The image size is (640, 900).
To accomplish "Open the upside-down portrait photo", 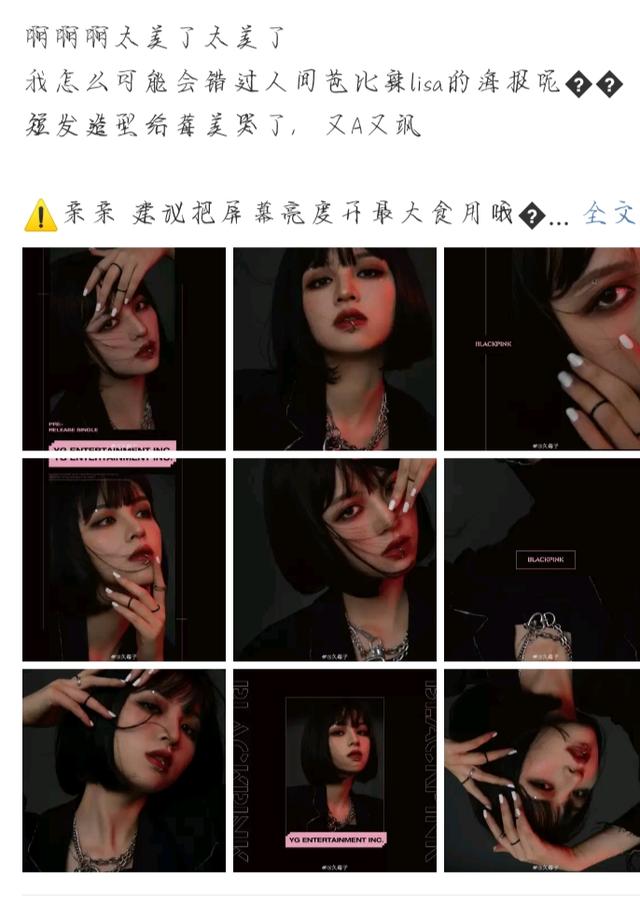I will pos(546,770).
